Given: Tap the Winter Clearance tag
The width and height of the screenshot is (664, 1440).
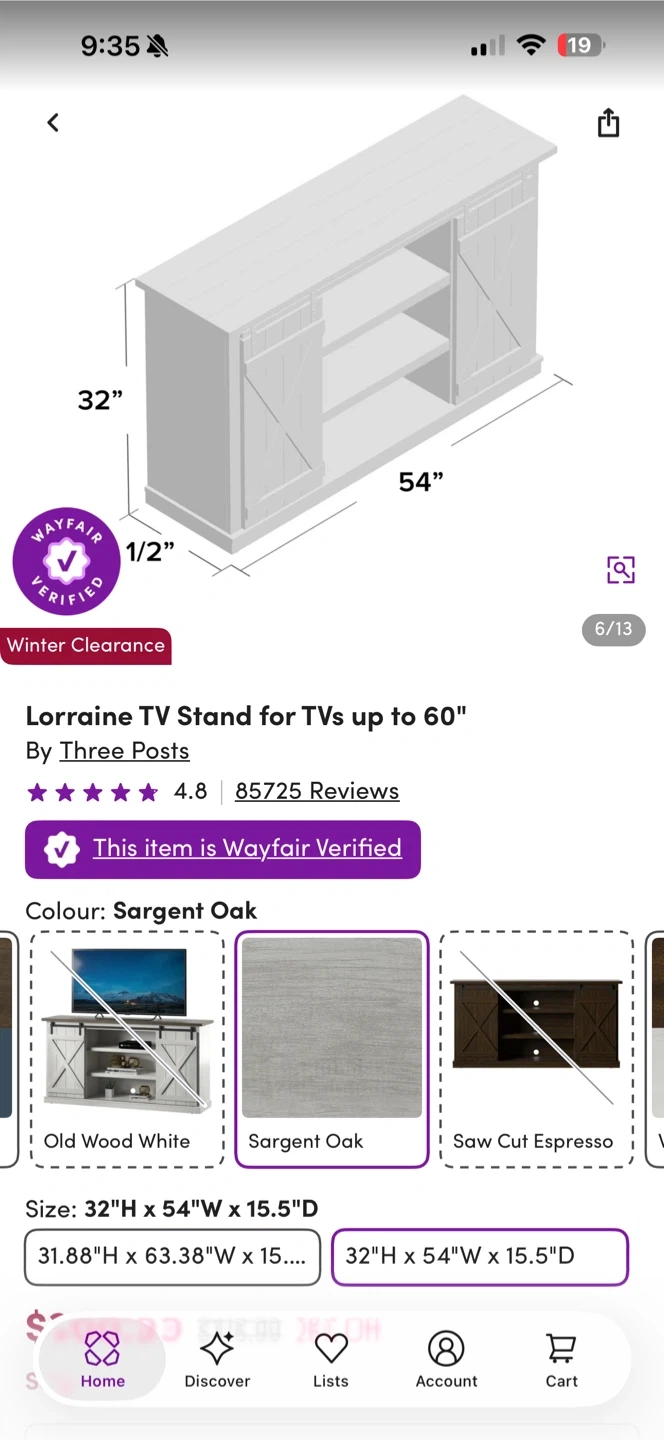Looking at the screenshot, I should [x=86, y=646].
